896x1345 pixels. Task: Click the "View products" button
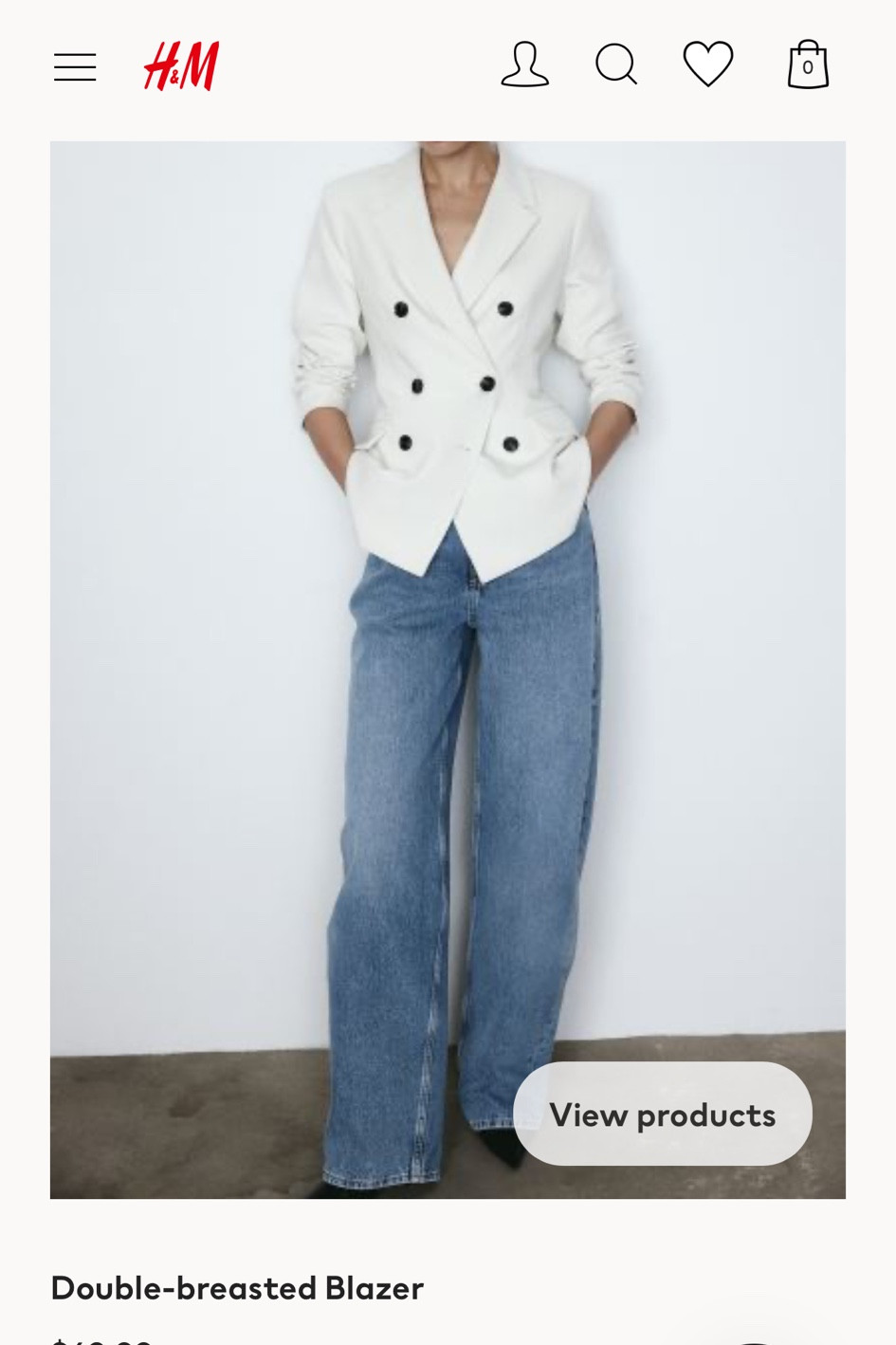(x=662, y=1114)
